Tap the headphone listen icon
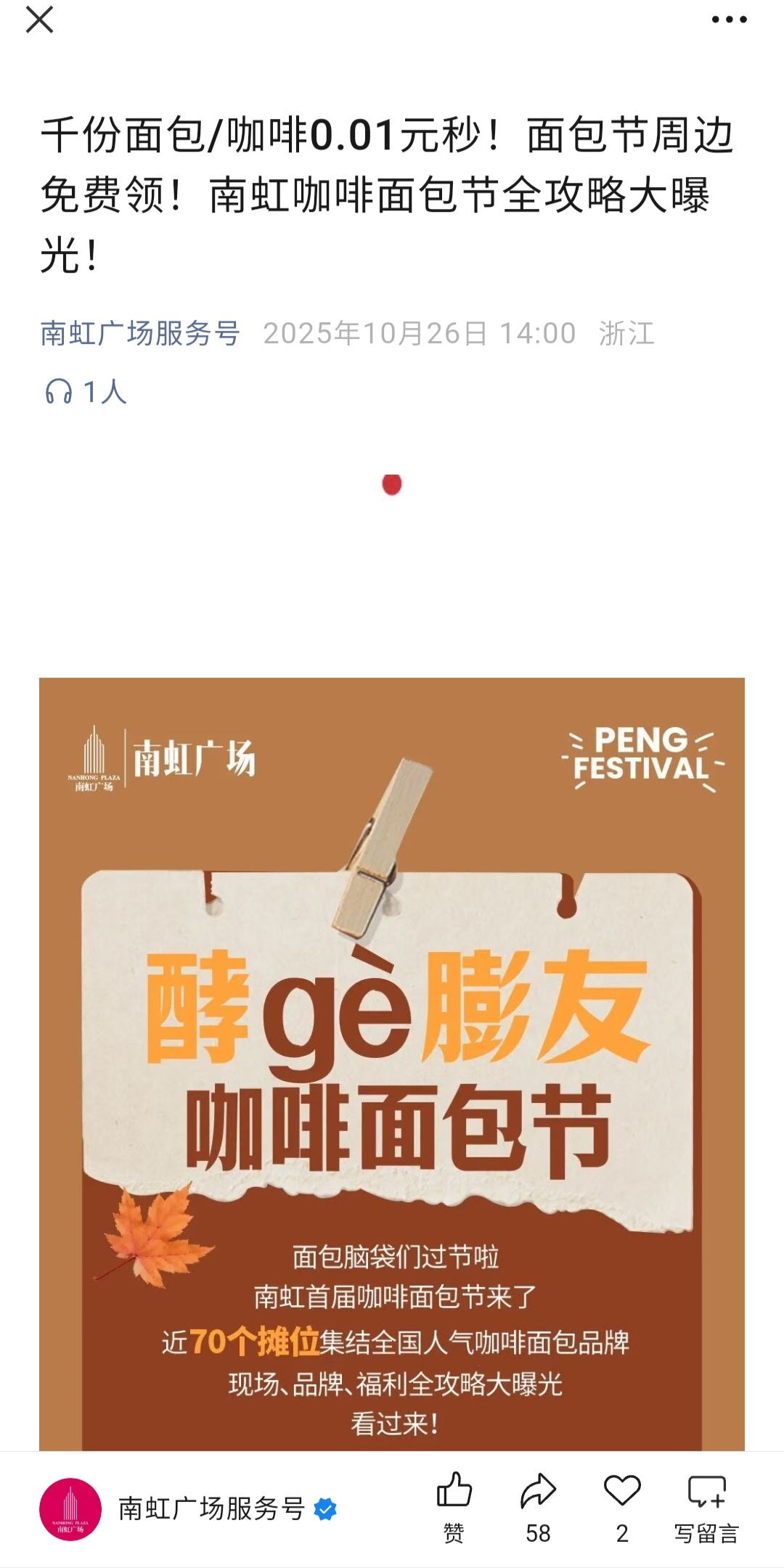784x1568 pixels. tap(59, 392)
